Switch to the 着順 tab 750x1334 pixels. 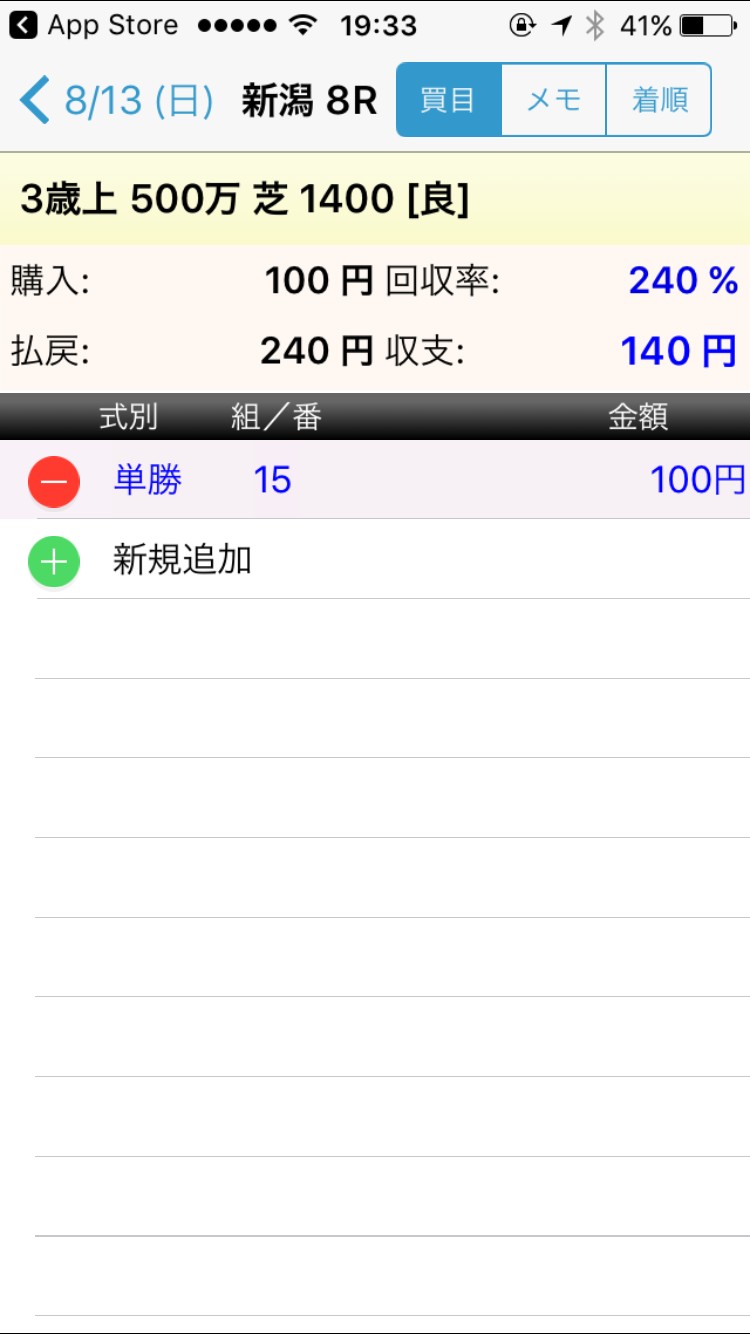point(658,100)
